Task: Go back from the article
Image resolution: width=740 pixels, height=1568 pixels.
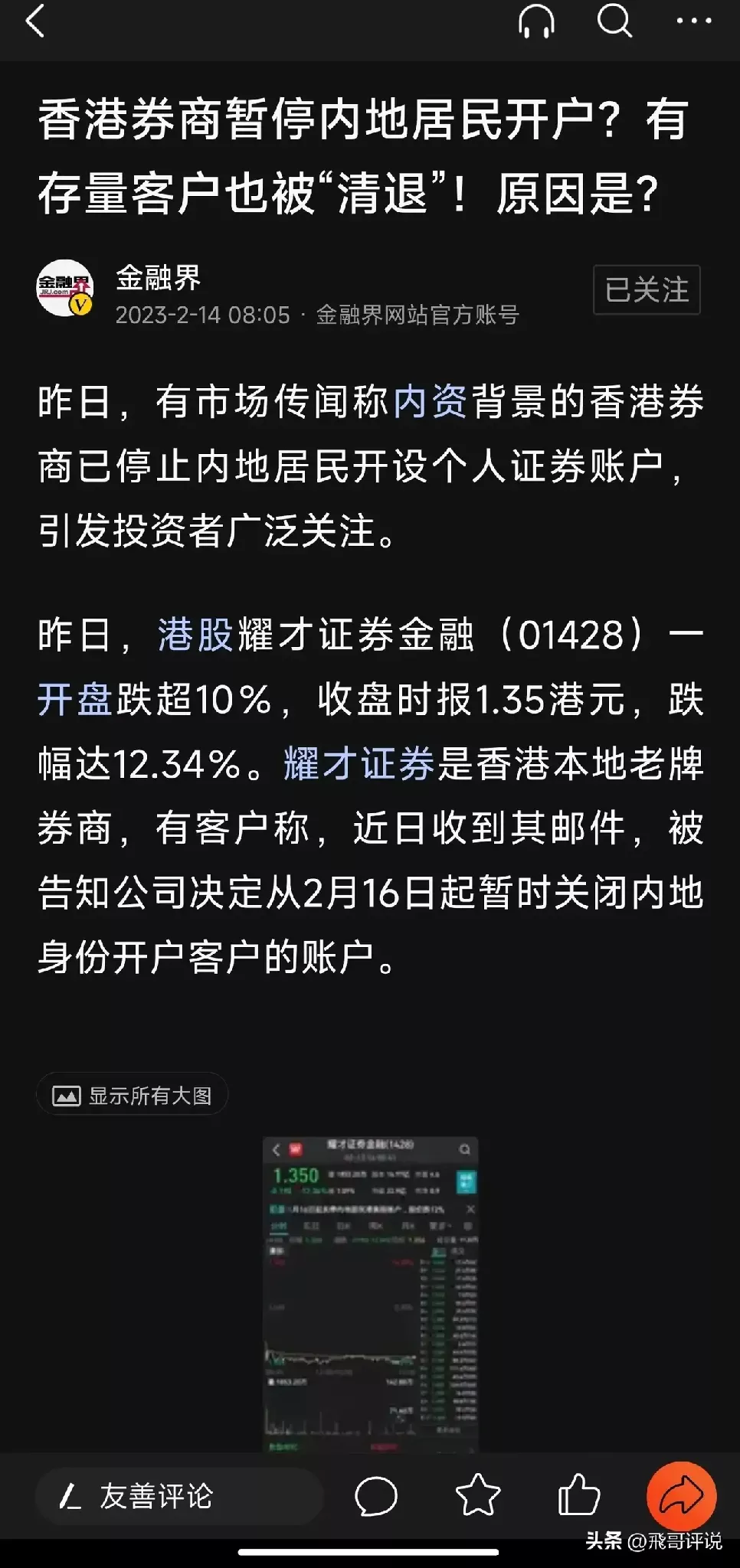Action: (x=35, y=21)
